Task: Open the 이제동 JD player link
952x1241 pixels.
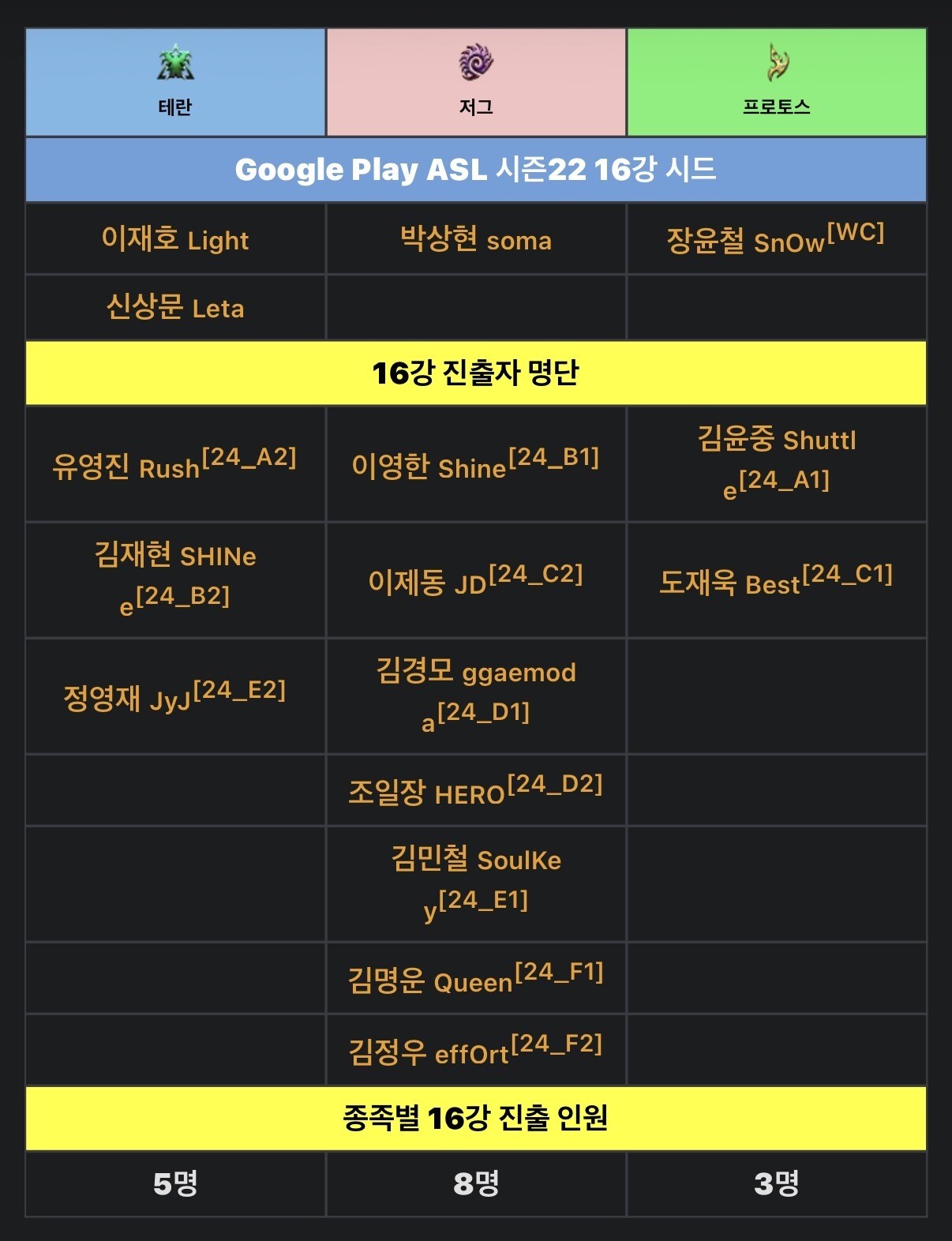Action: [427, 583]
